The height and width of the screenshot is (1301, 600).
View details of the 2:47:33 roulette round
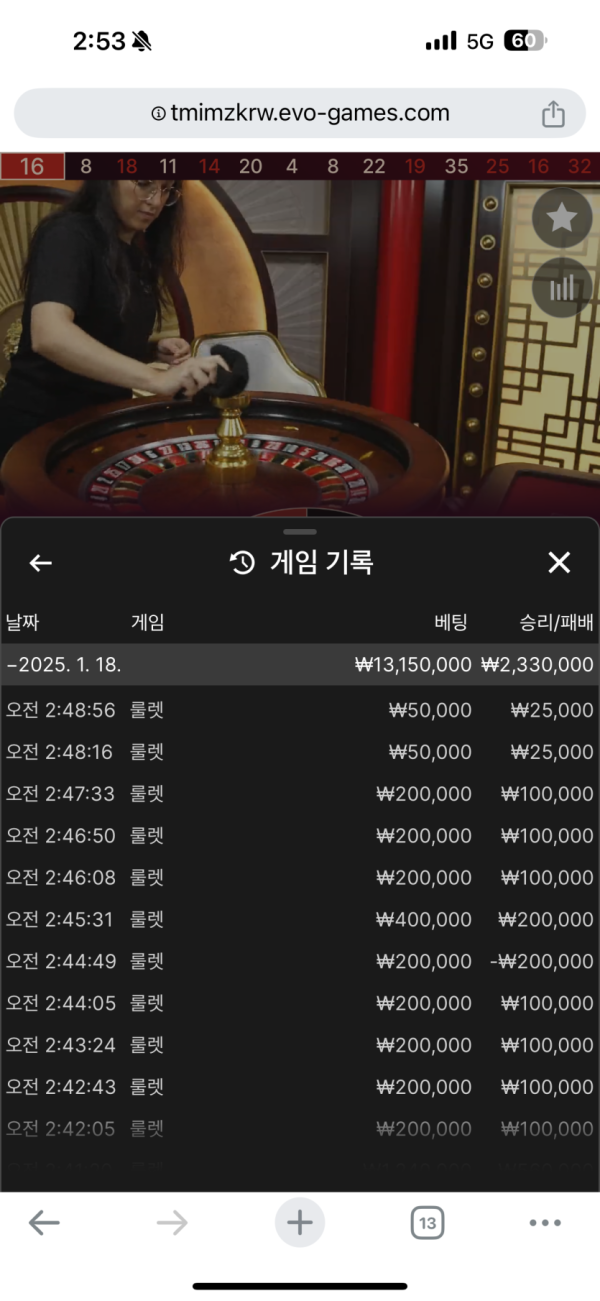pos(300,794)
